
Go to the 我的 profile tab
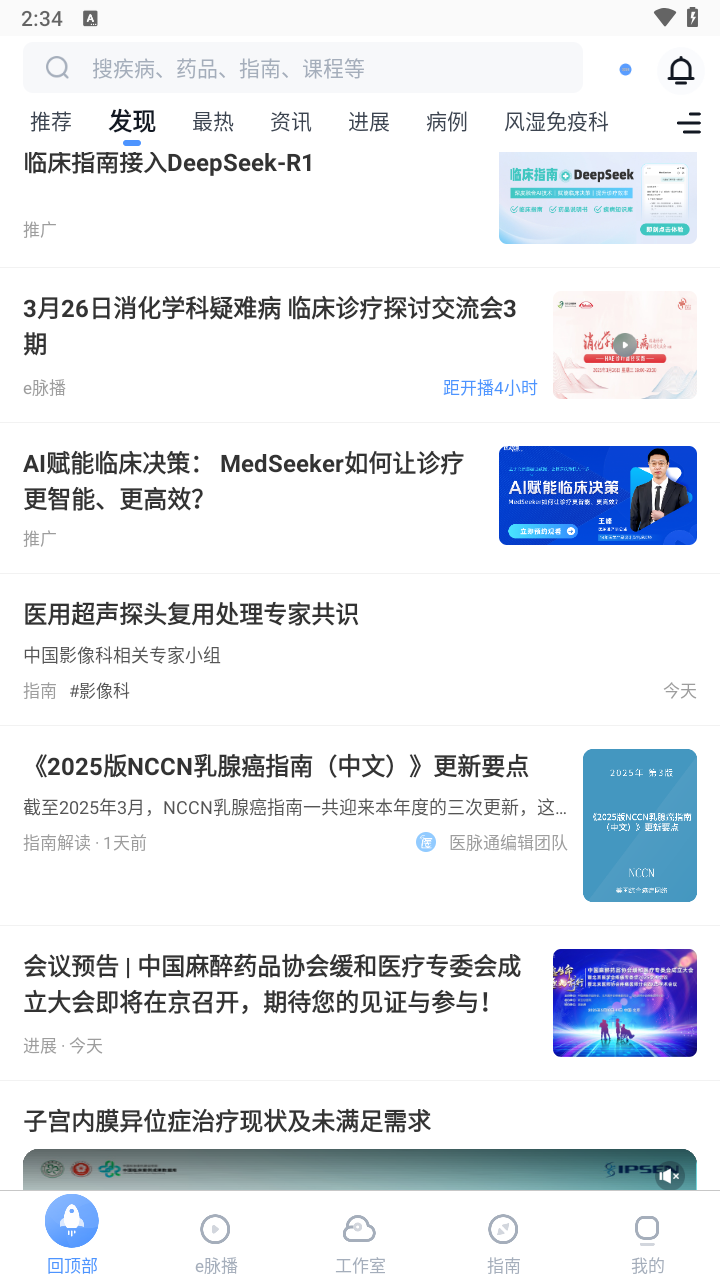pyautogui.click(x=647, y=1244)
